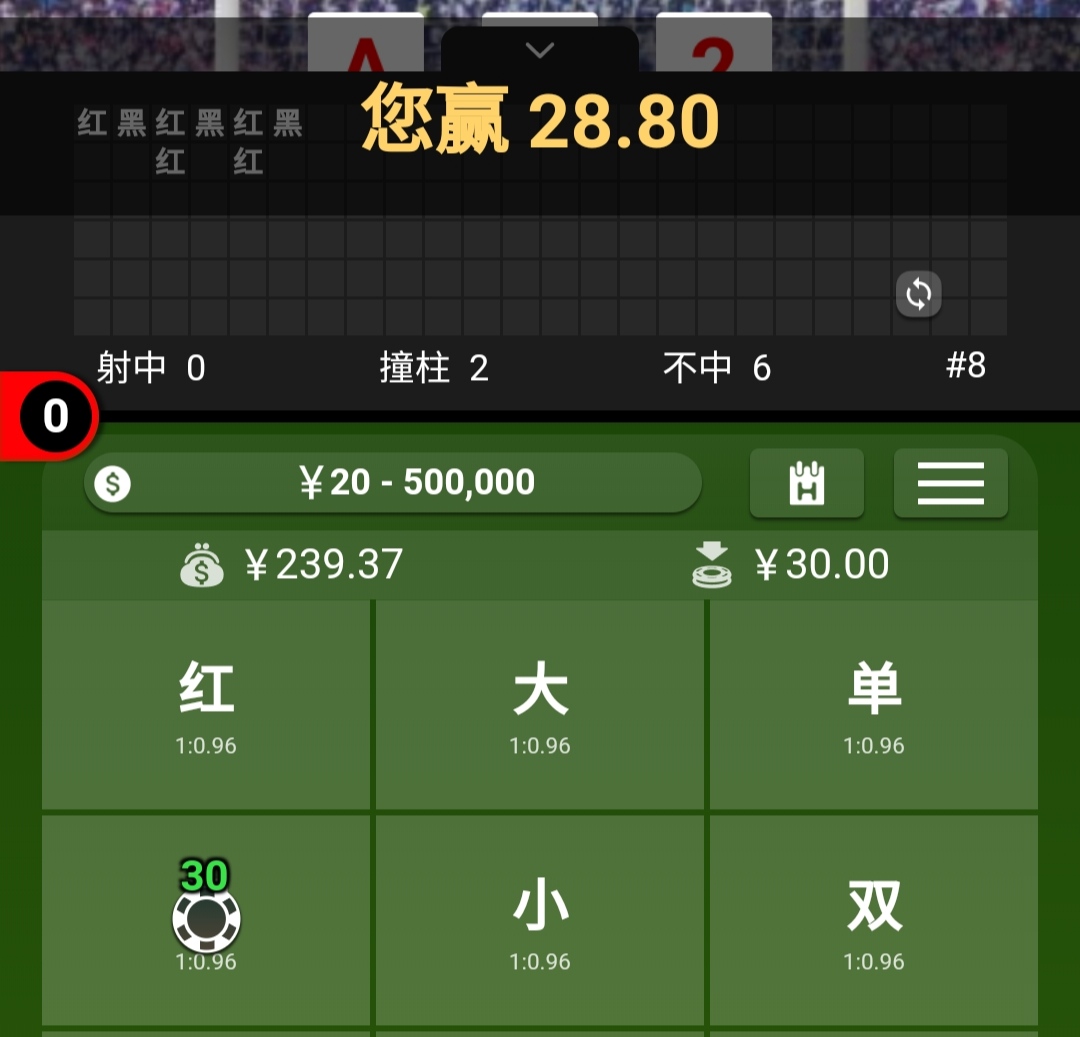Tap the refresh icon on the scoreboard
This screenshot has height=1037, width=1080.
click(x=918, y=295)
